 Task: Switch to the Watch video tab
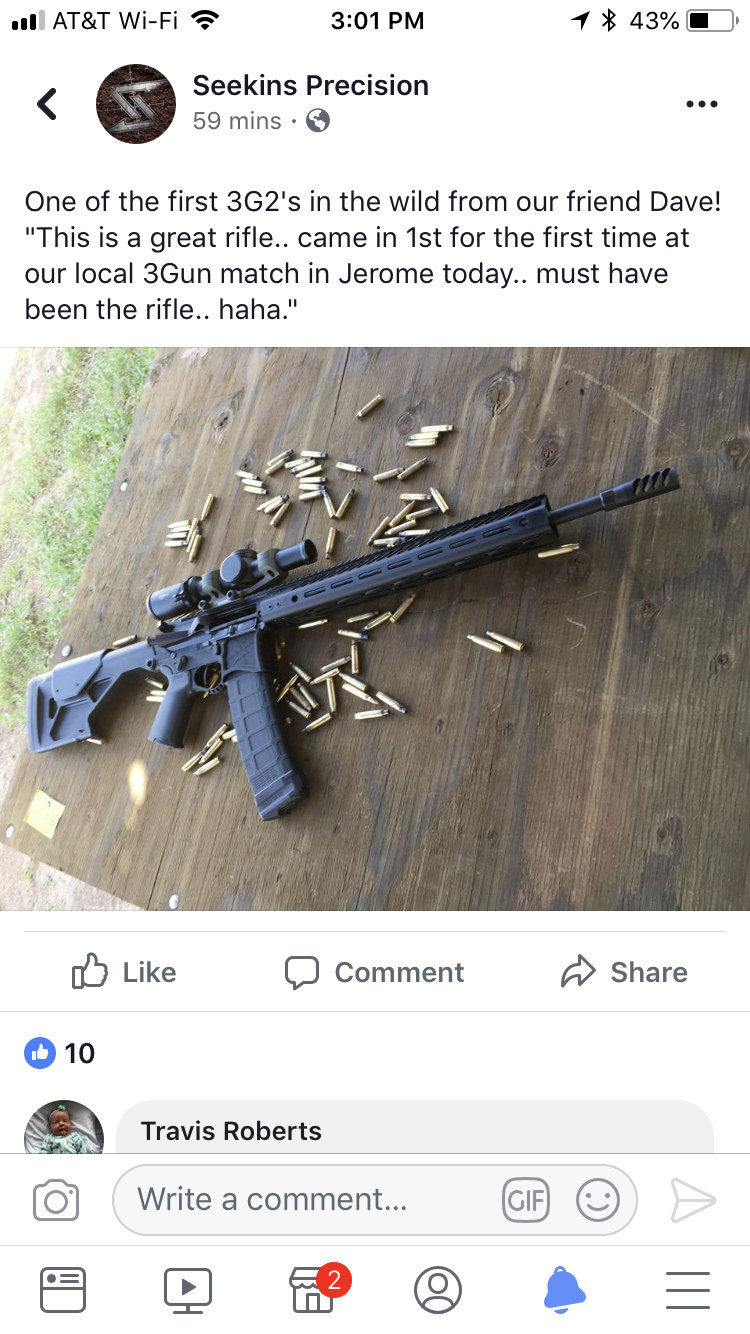(188, 1289)
